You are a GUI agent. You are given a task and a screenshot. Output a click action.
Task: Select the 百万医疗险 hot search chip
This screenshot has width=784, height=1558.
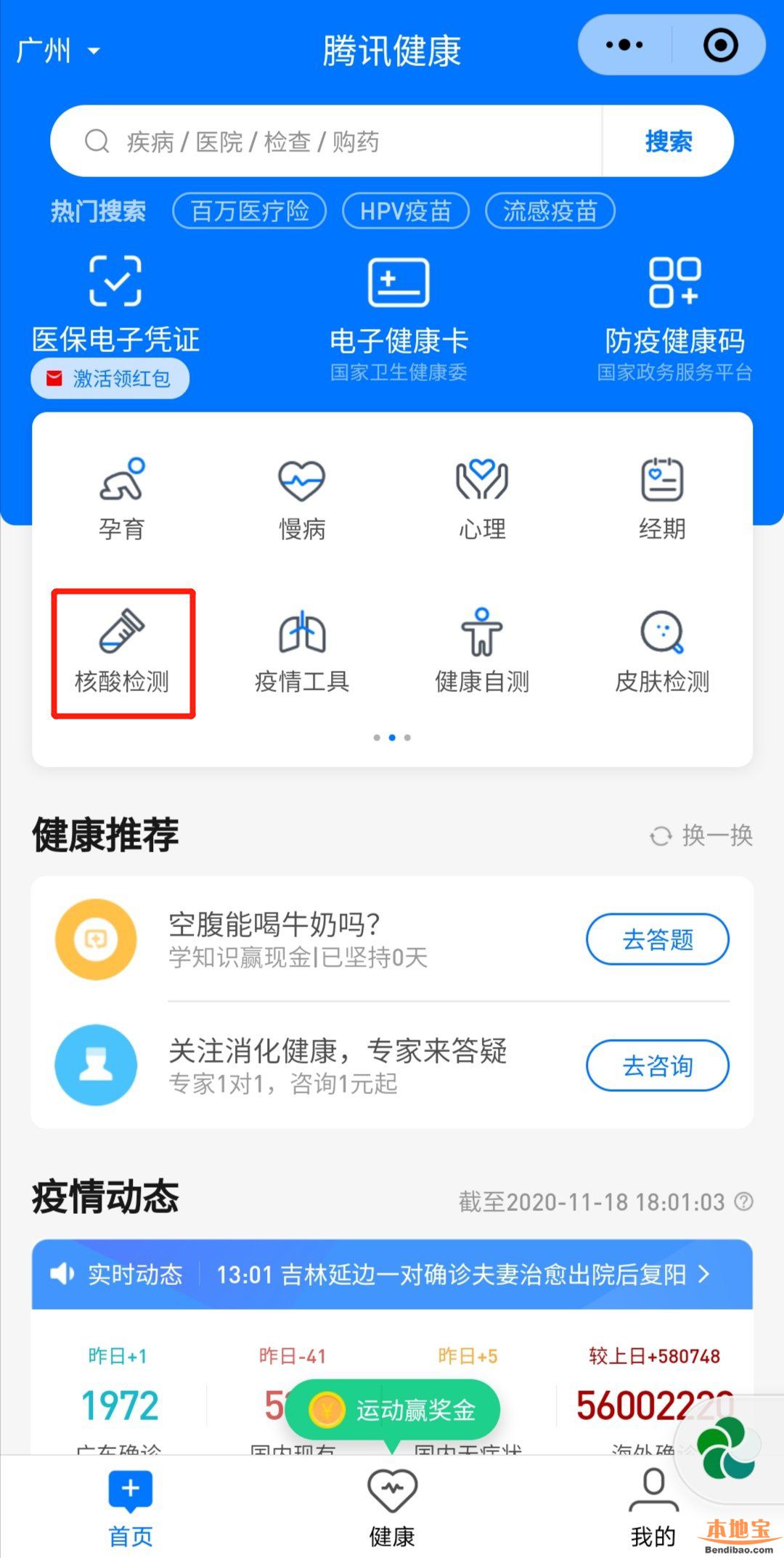click(250, 211)
